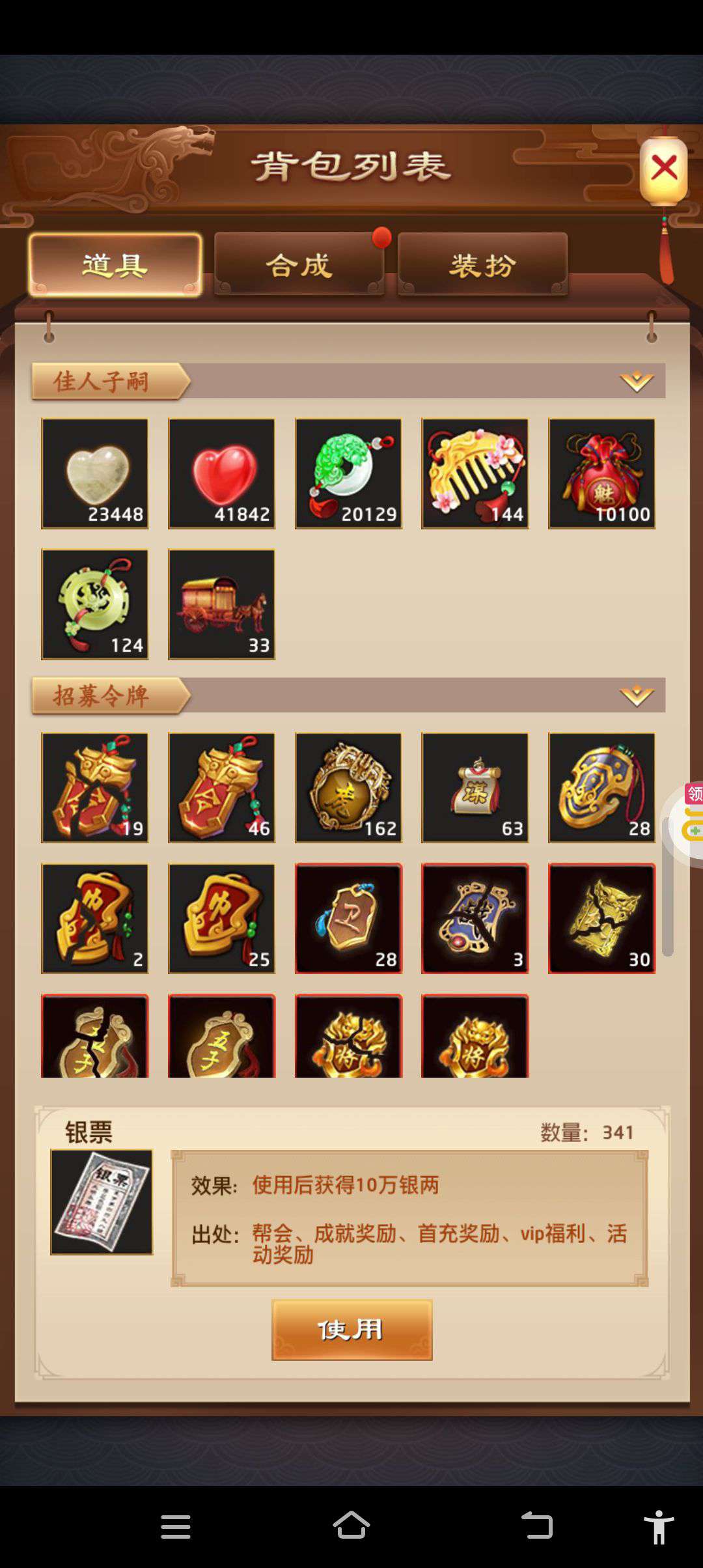Switch to the 装扮 tab

(482, 264)
